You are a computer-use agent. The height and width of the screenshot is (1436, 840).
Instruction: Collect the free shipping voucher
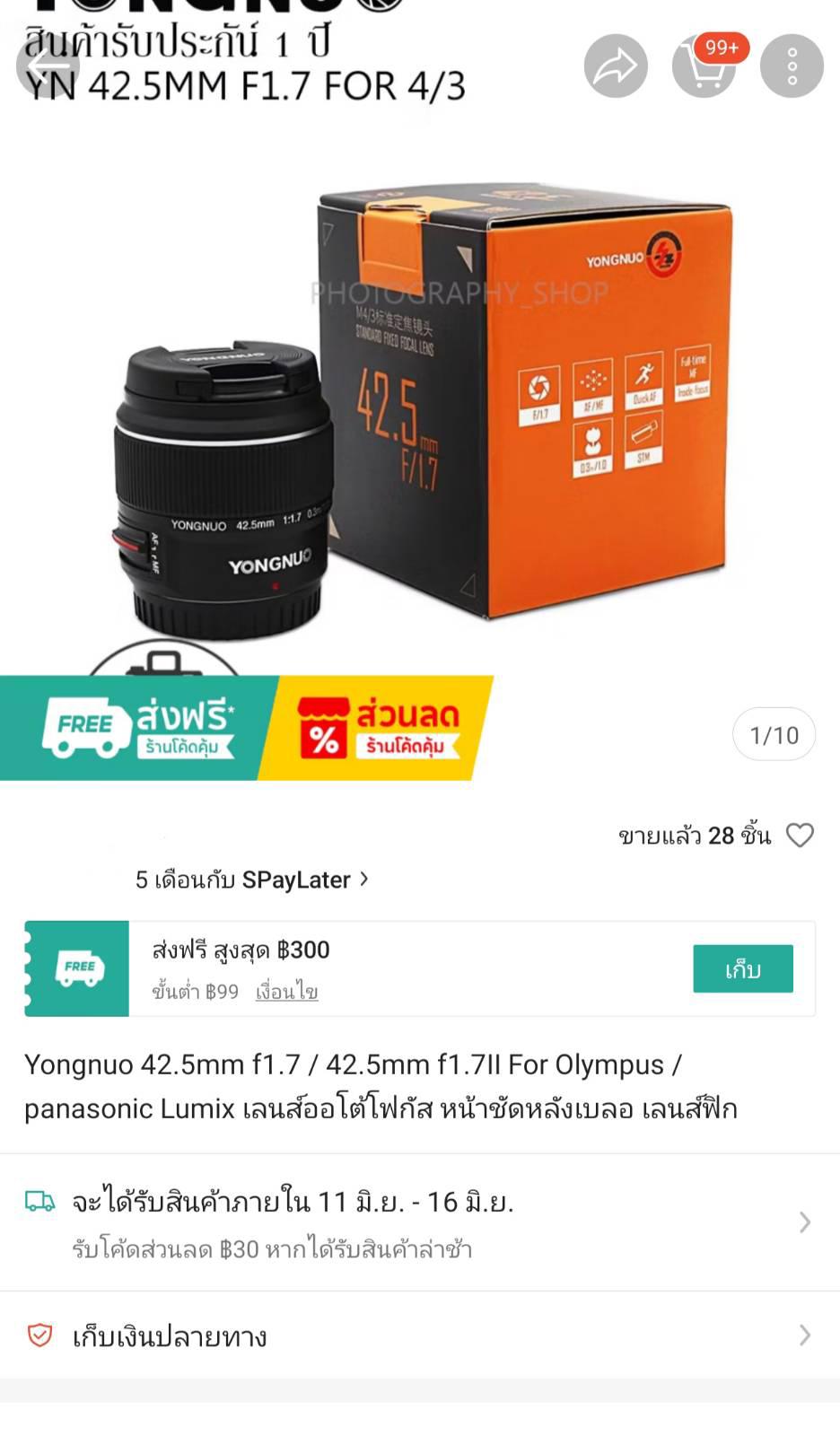coord(743,968)
